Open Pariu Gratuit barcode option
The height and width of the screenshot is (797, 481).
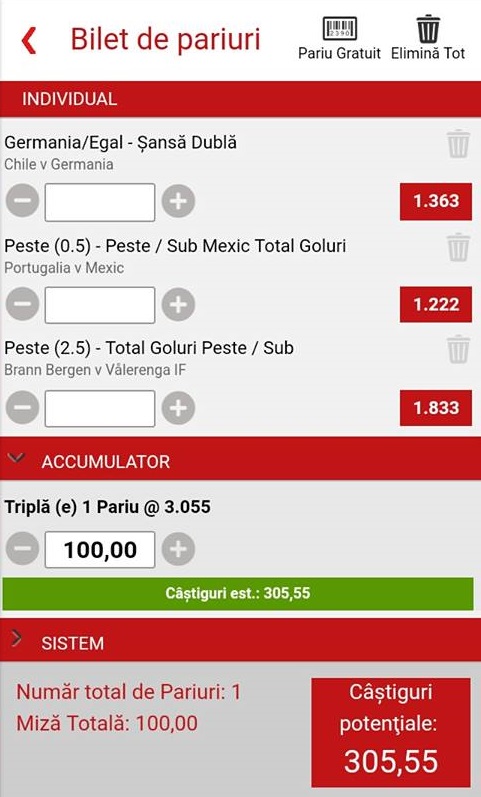[339, 39]
